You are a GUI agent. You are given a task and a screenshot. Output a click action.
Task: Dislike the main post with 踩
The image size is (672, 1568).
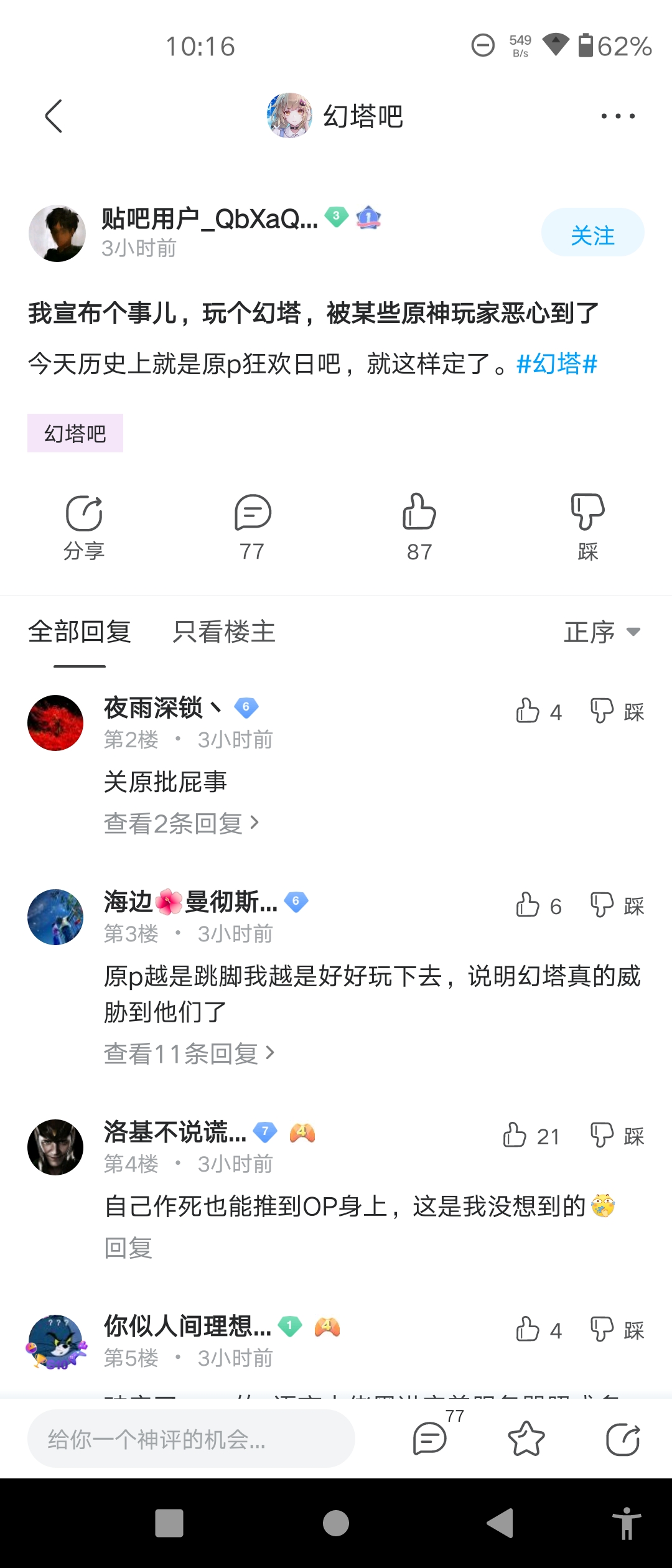point(587,526)
